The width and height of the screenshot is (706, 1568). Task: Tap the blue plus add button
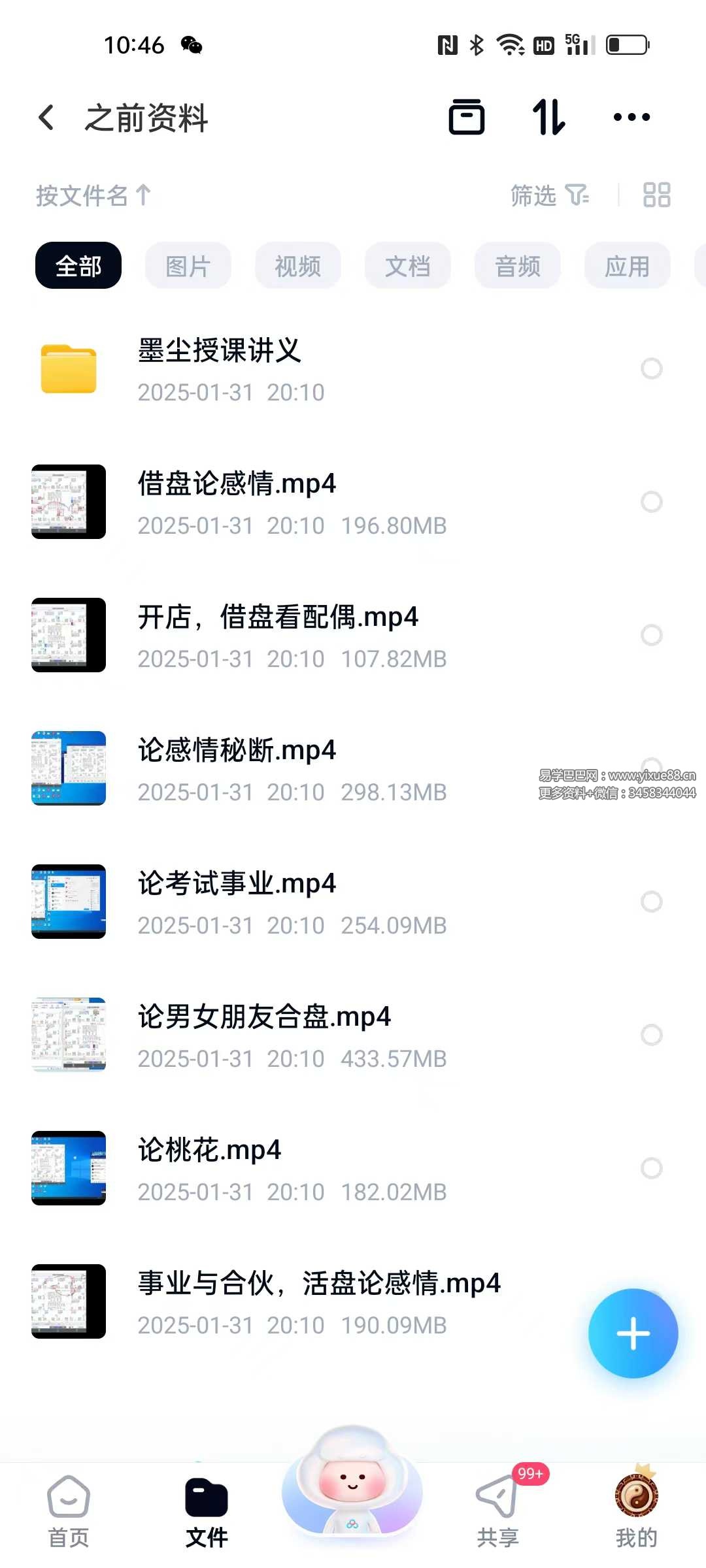[x=633, y=1333]
